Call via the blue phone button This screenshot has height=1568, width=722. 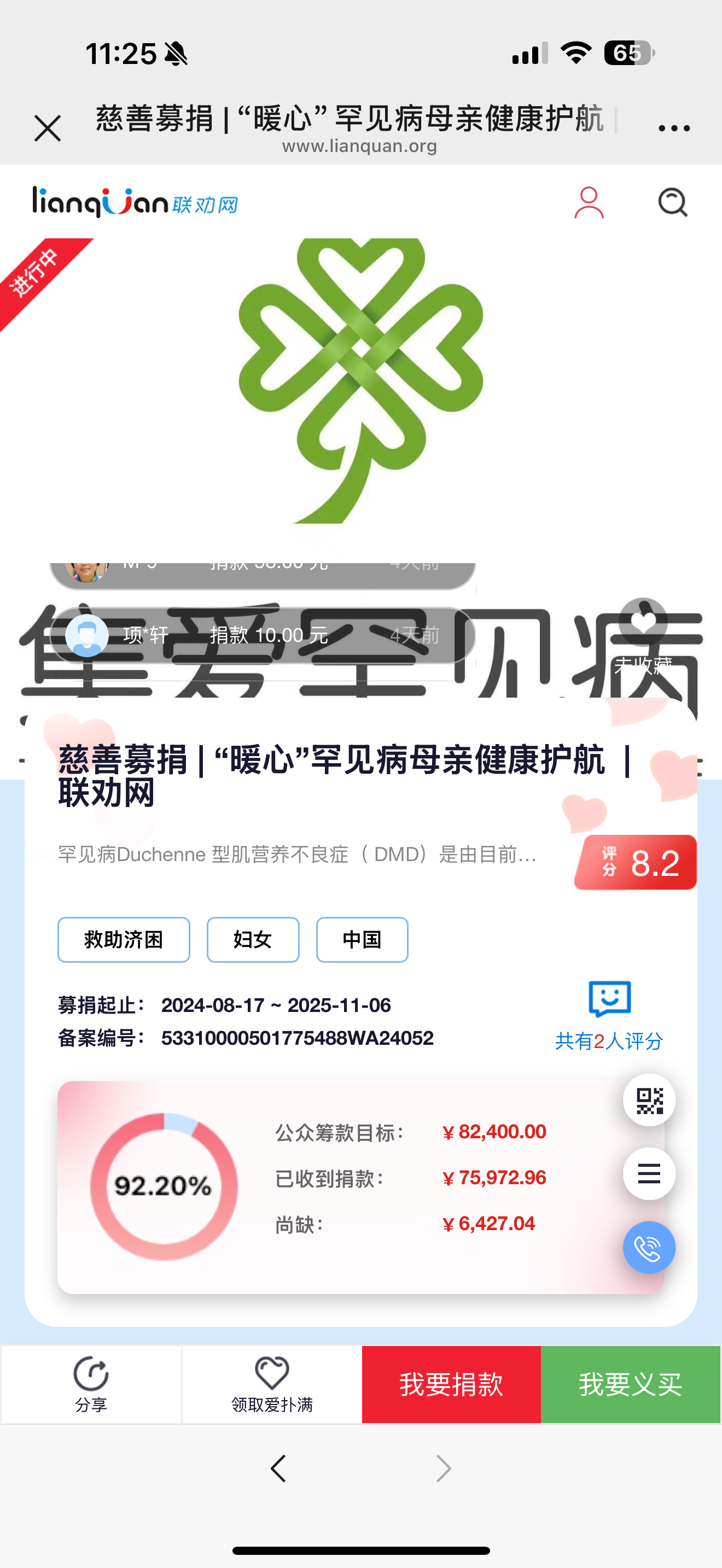649,1247
